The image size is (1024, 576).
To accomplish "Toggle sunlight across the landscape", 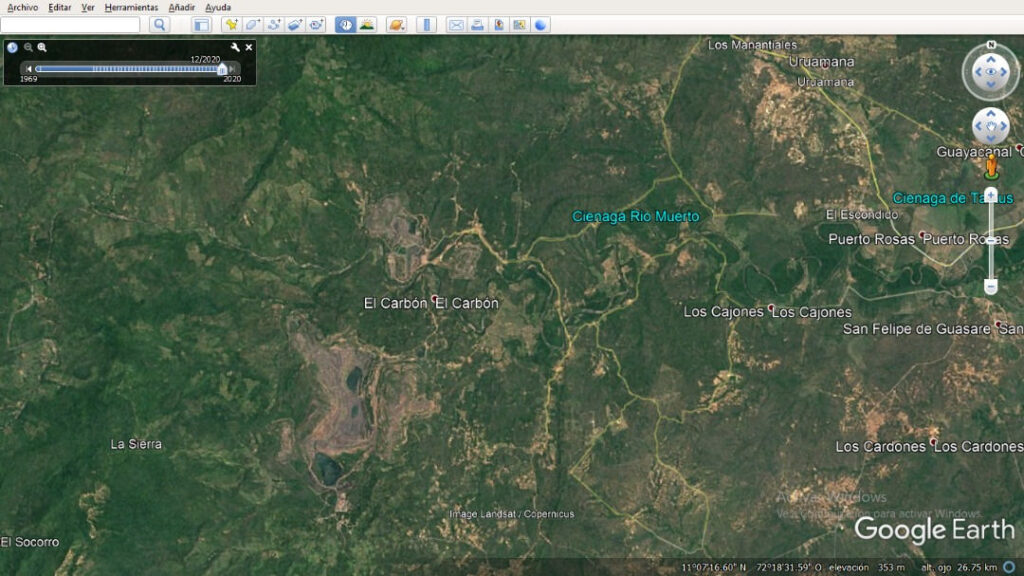I will [x=367, y=25].
